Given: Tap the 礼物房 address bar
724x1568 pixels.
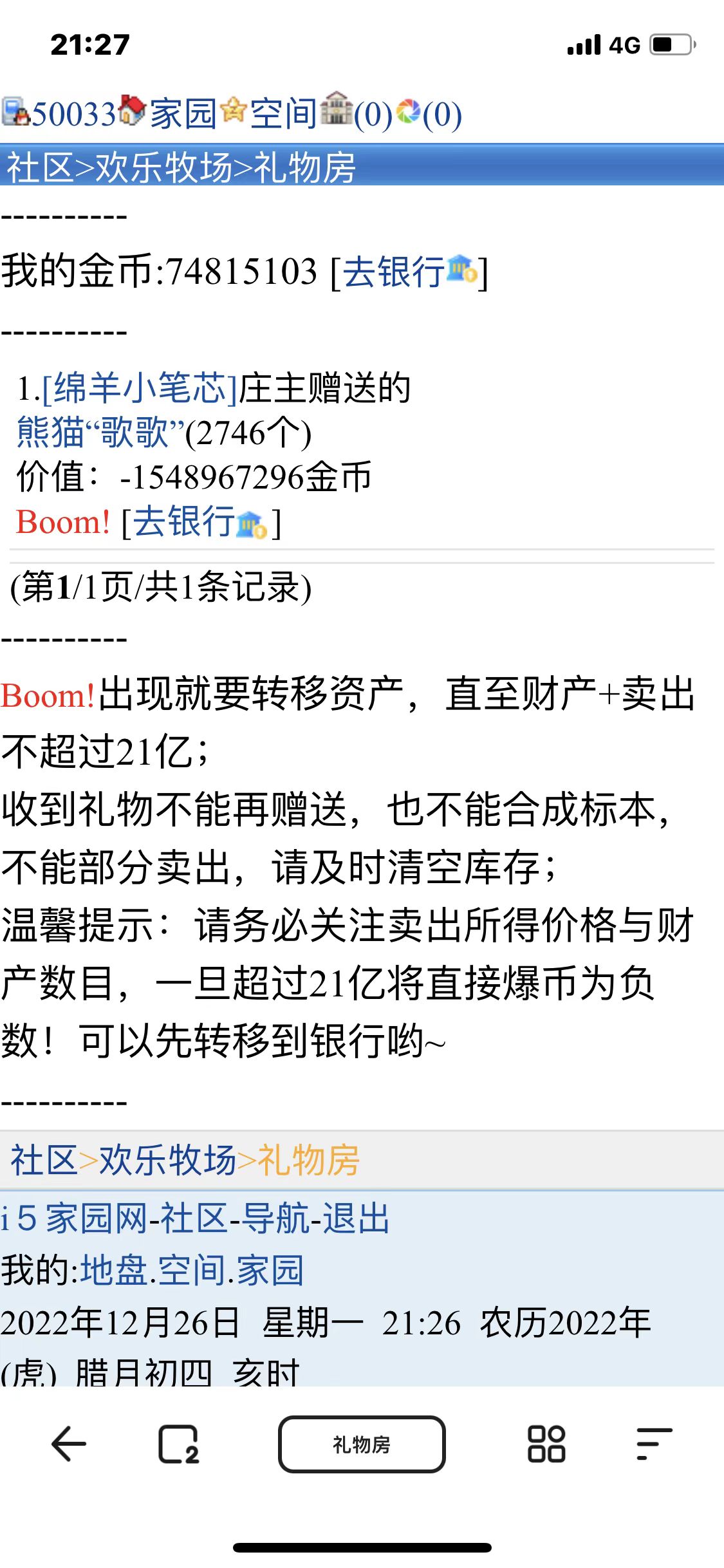Looking at the screenshot, I should coord(362,1444).
